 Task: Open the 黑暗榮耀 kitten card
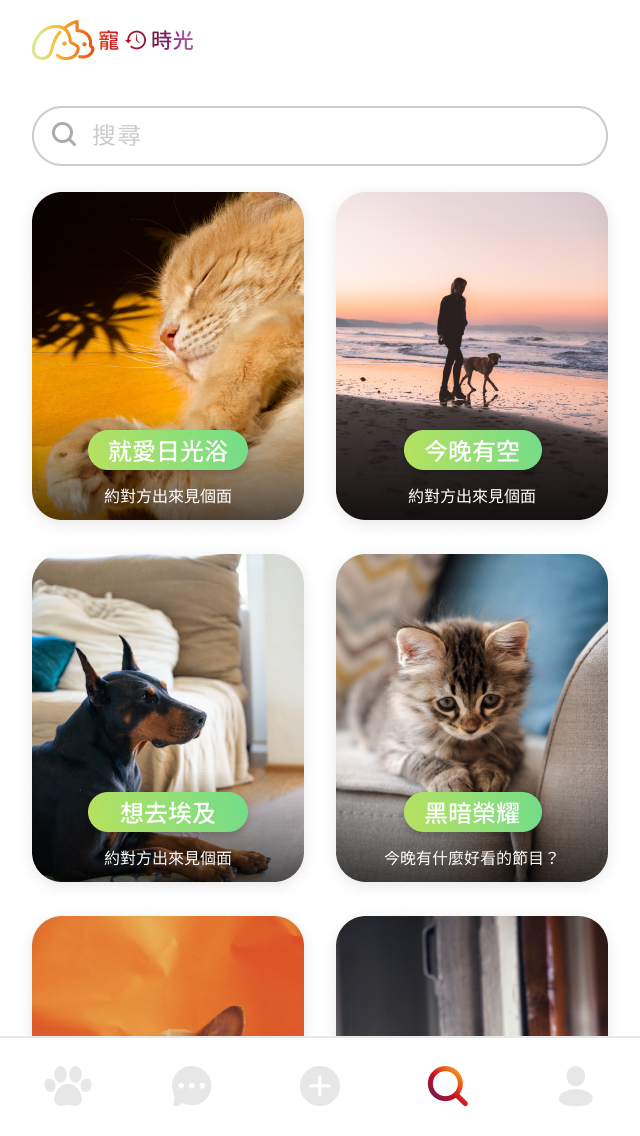click(x=472, y=717)
